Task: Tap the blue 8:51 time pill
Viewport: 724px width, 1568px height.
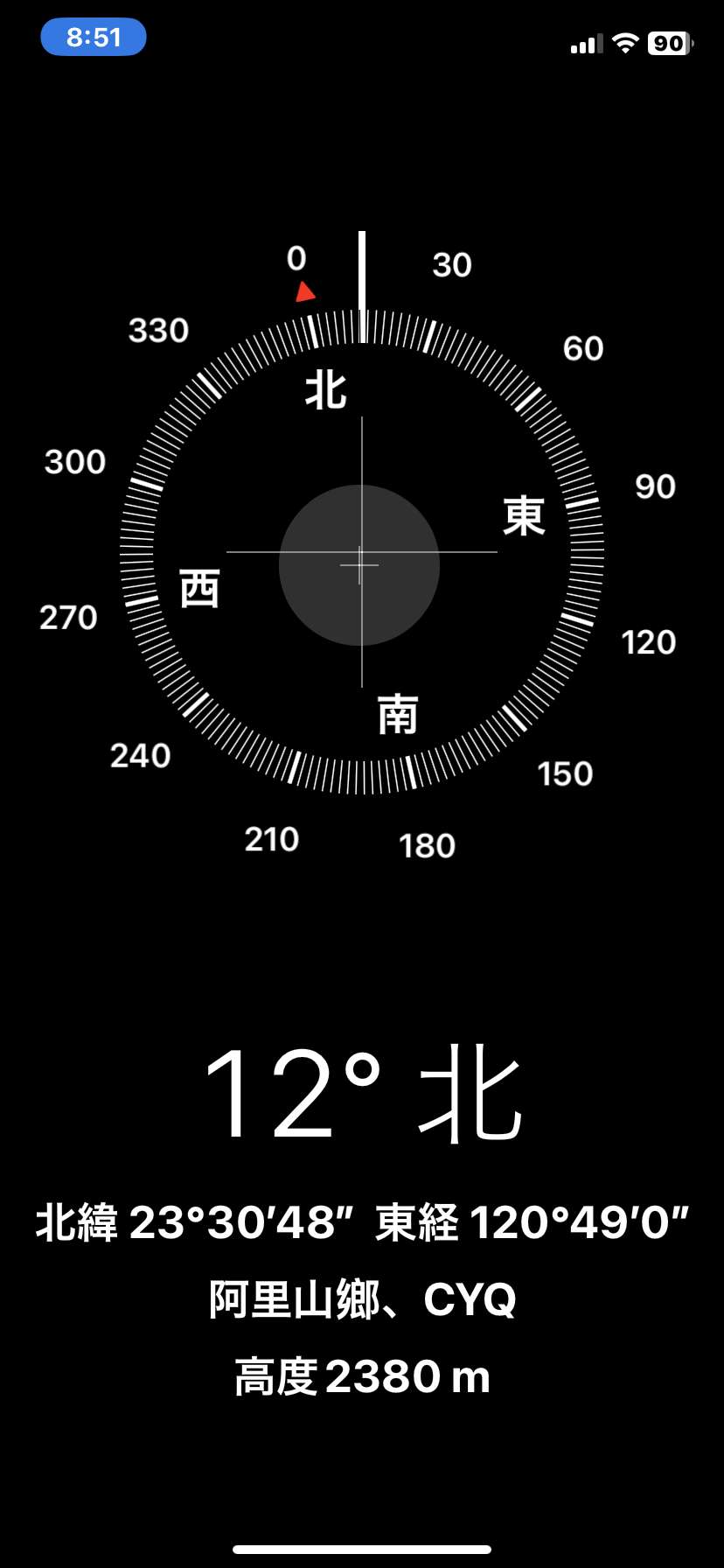Action: coord(94,38)
